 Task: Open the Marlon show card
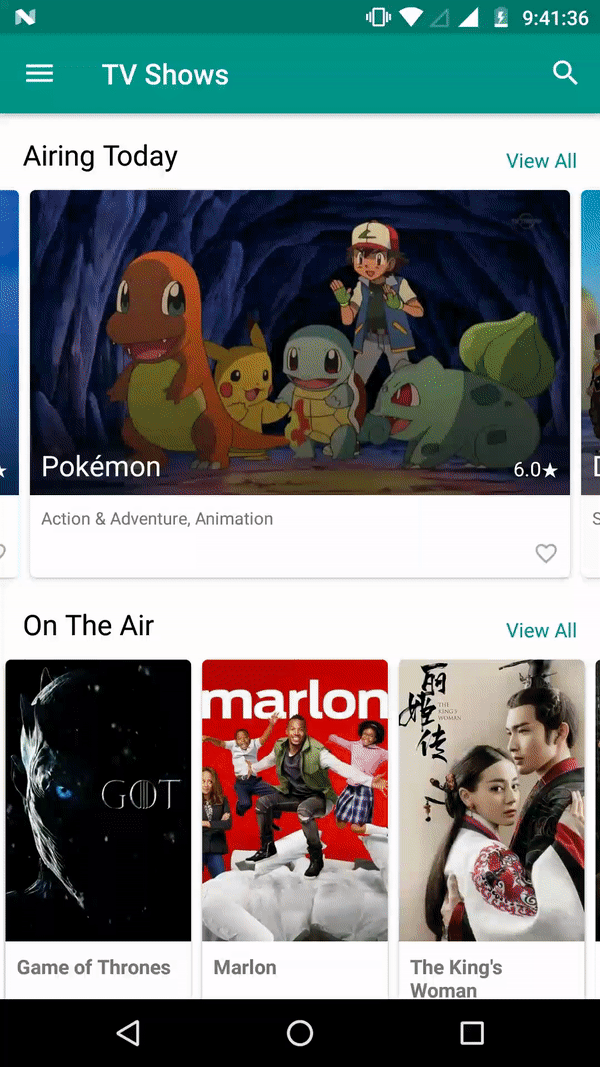(295, 829)
